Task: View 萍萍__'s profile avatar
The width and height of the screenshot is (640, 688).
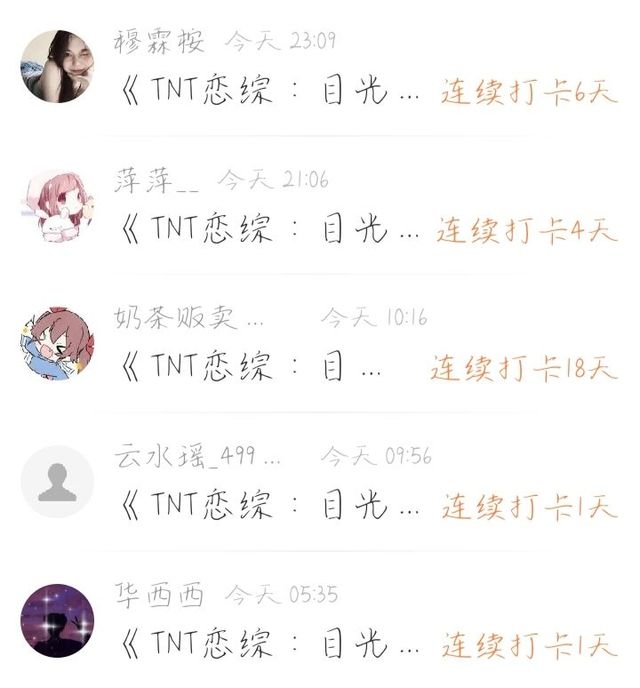Action: (57, 205)
